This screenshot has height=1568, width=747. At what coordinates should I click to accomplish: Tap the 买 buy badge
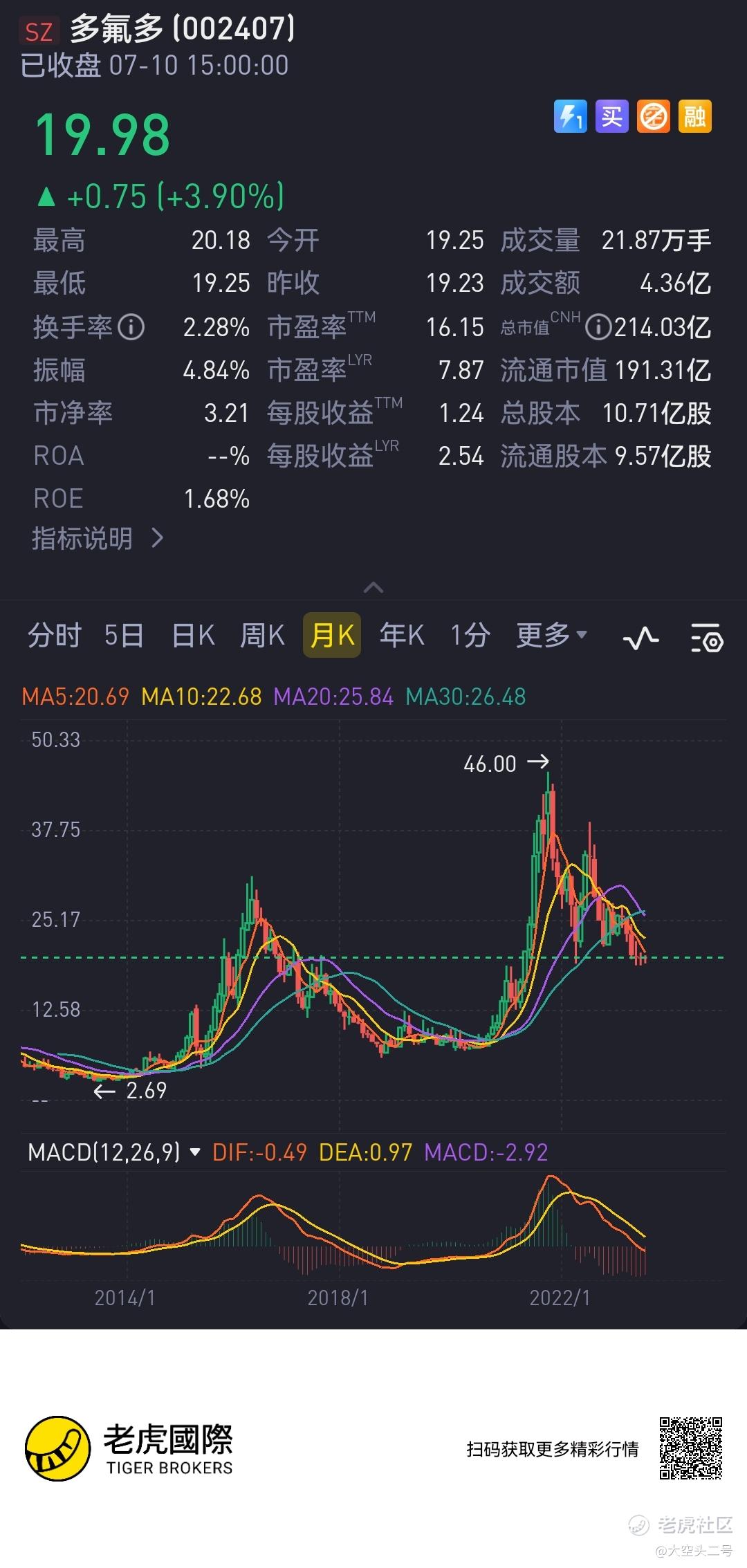tap(611, 116)
